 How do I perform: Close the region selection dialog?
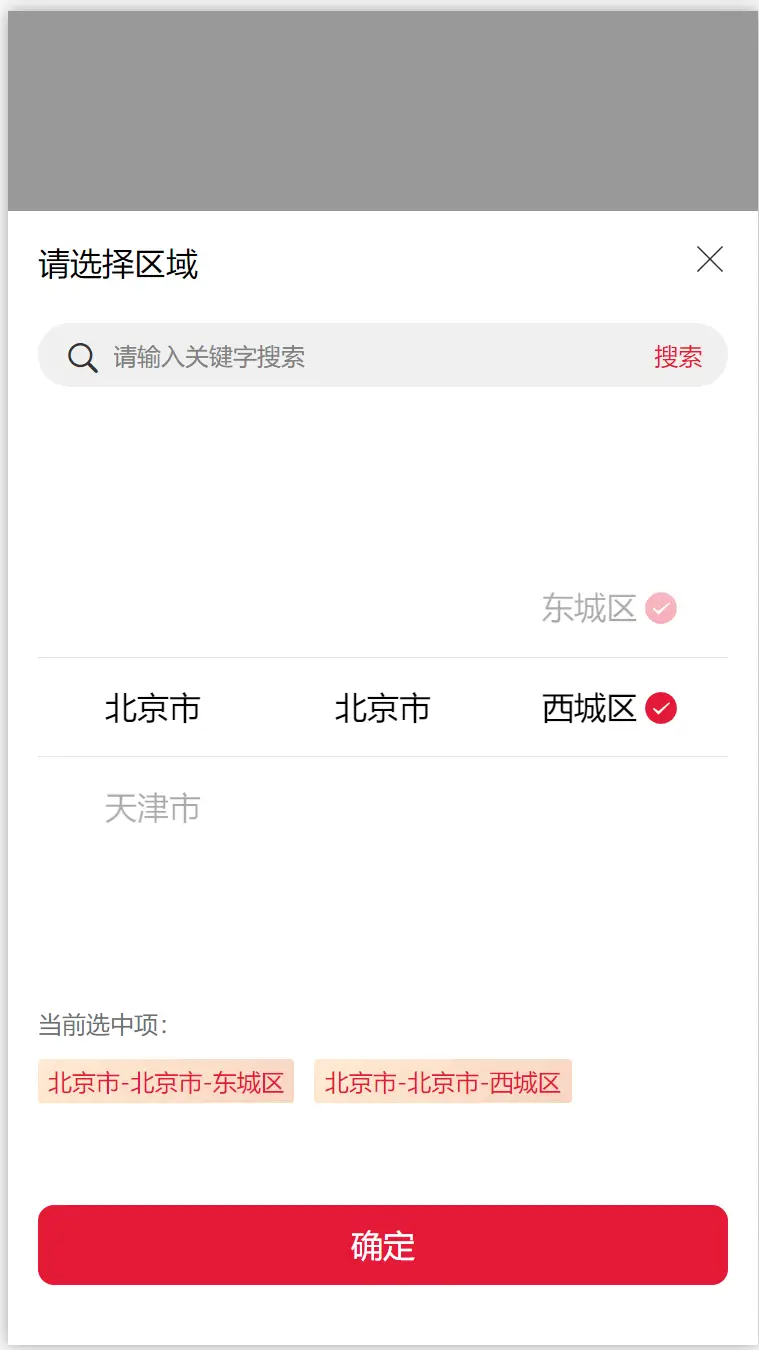click(710, 260)
